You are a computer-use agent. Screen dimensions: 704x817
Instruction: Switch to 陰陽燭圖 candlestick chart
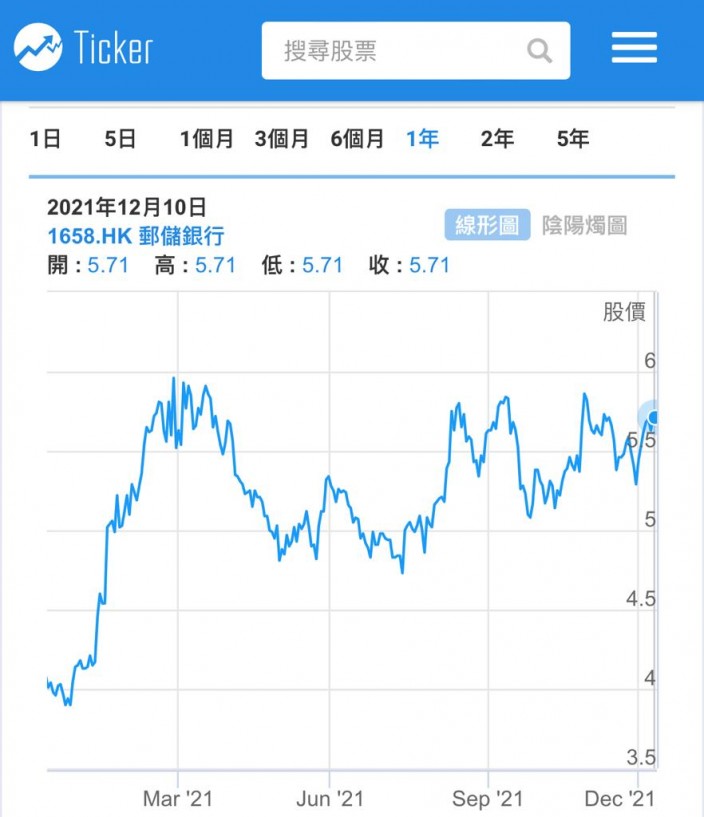tap(585, 226)
